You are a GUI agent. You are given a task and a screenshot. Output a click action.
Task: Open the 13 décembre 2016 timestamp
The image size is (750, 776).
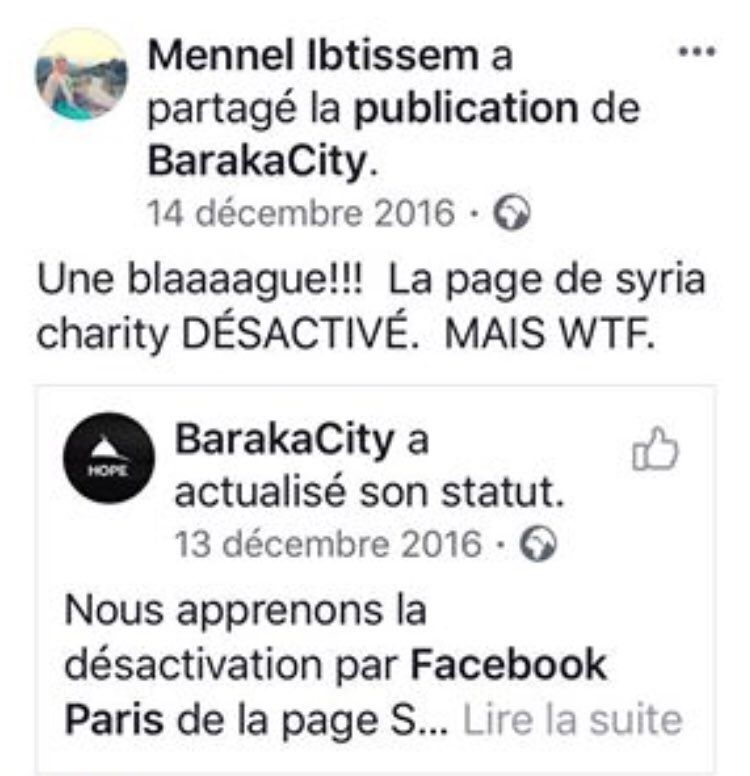click(x=327, y=546)
